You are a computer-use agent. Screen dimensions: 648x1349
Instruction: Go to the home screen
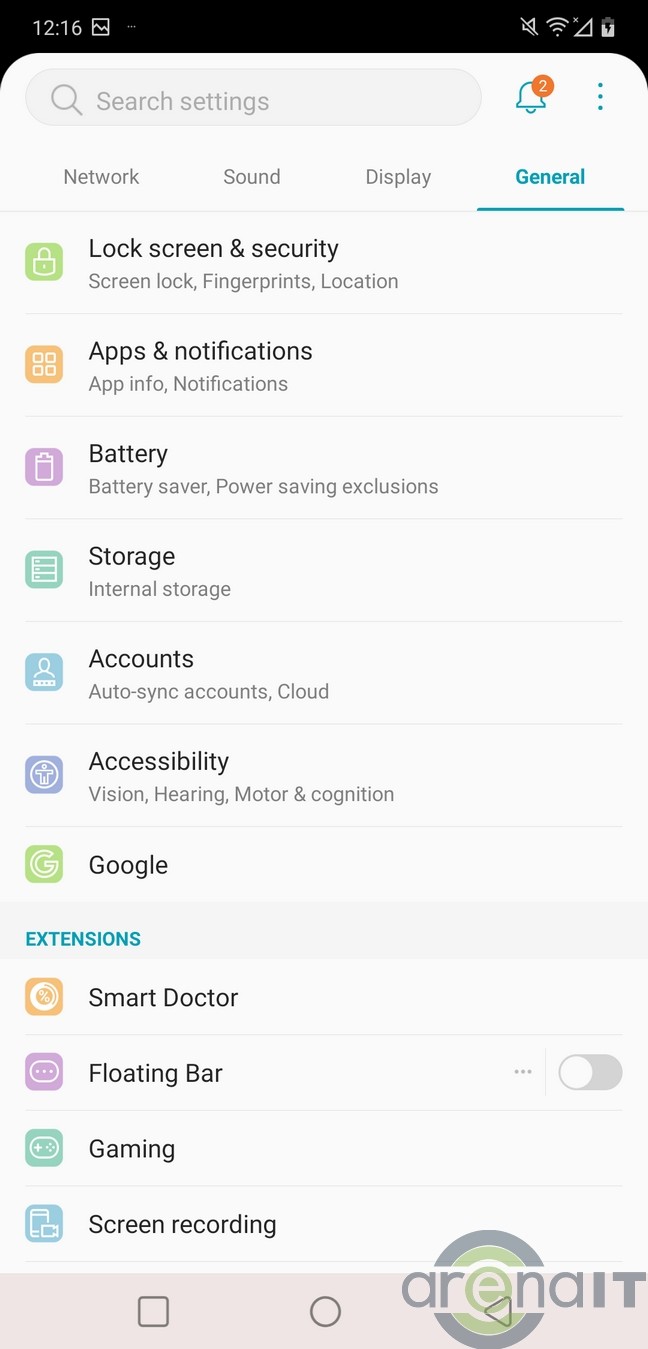pyautogui.click(x=325, y=1311)
